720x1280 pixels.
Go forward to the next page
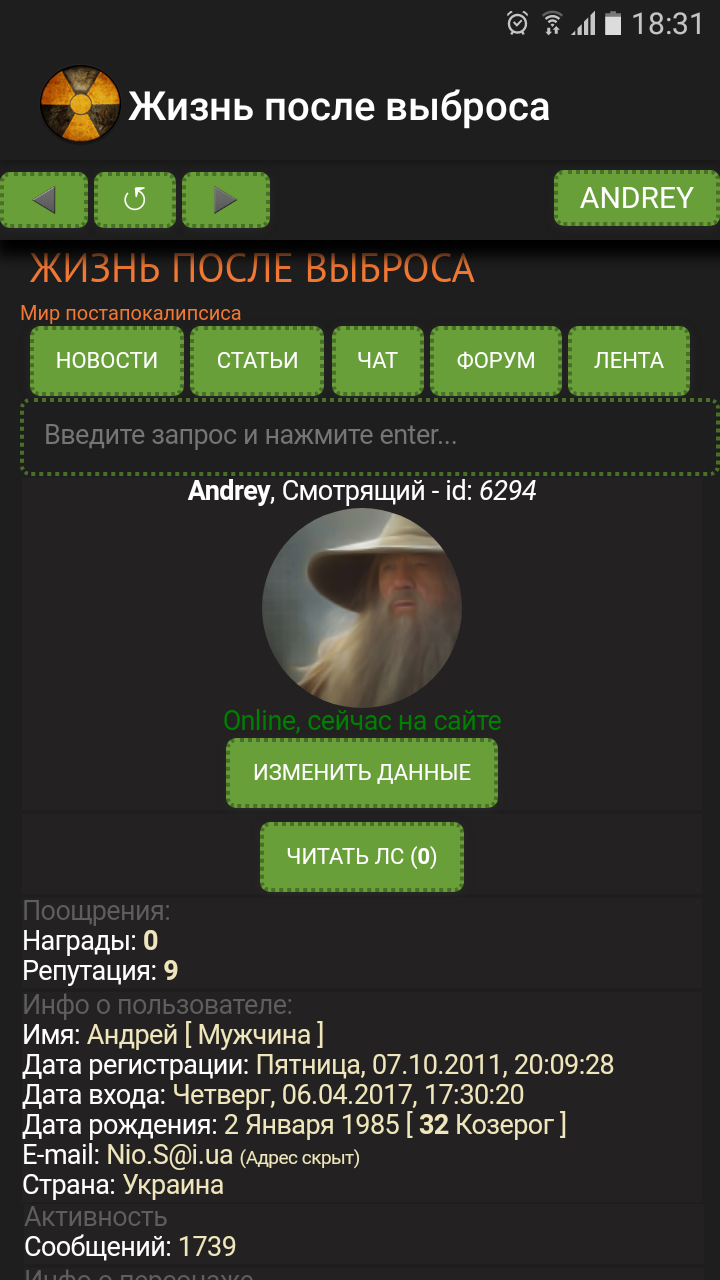pos(226,200)
